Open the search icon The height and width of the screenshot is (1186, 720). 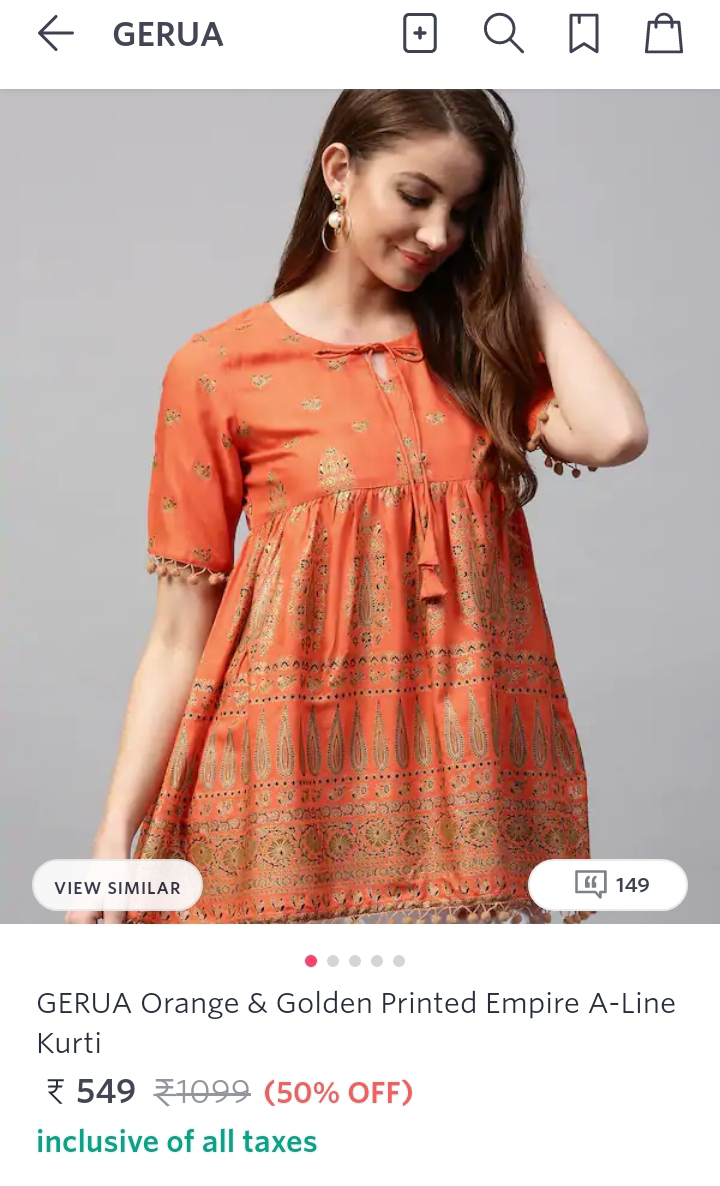[503, 34]
